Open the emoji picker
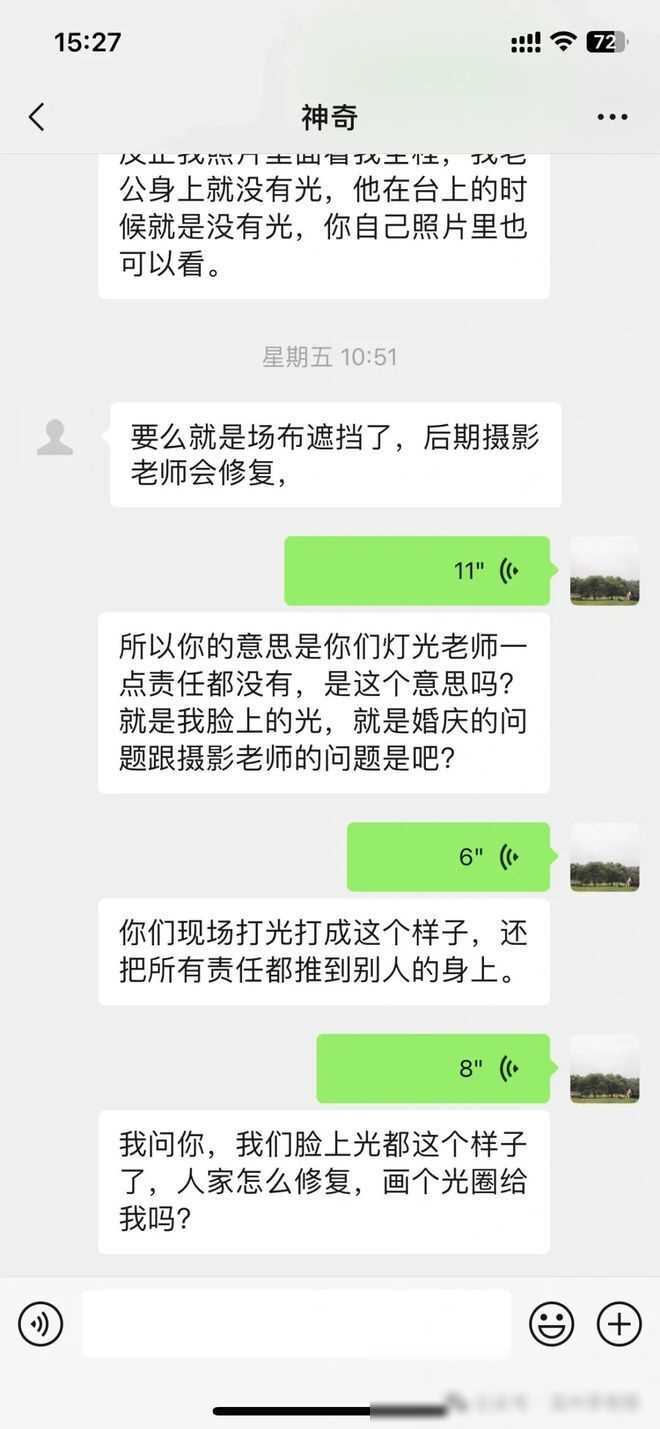The width and height of the screenshot is (660, 1429). [551, 1324]
